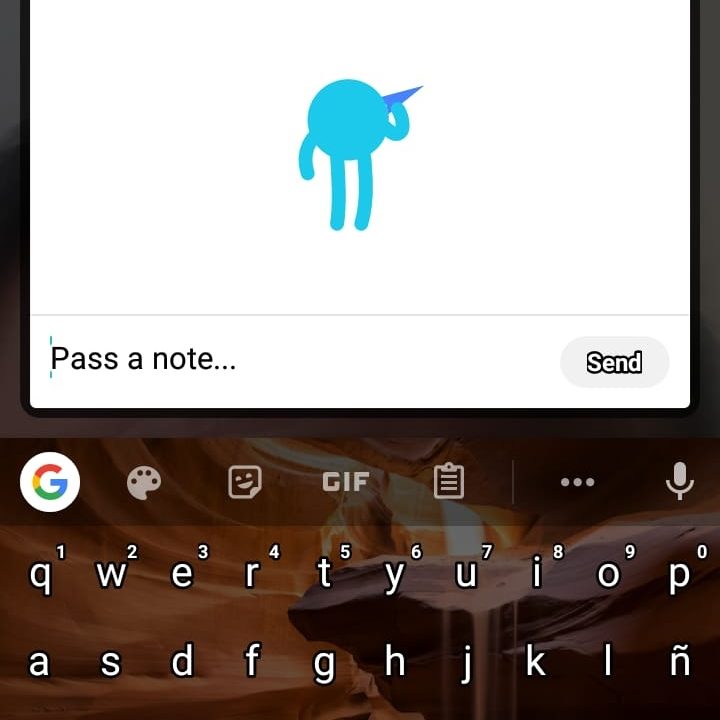Screen dimensions: 720x720
Task: Open the keyboard theme palette
Action: [144, 483]
